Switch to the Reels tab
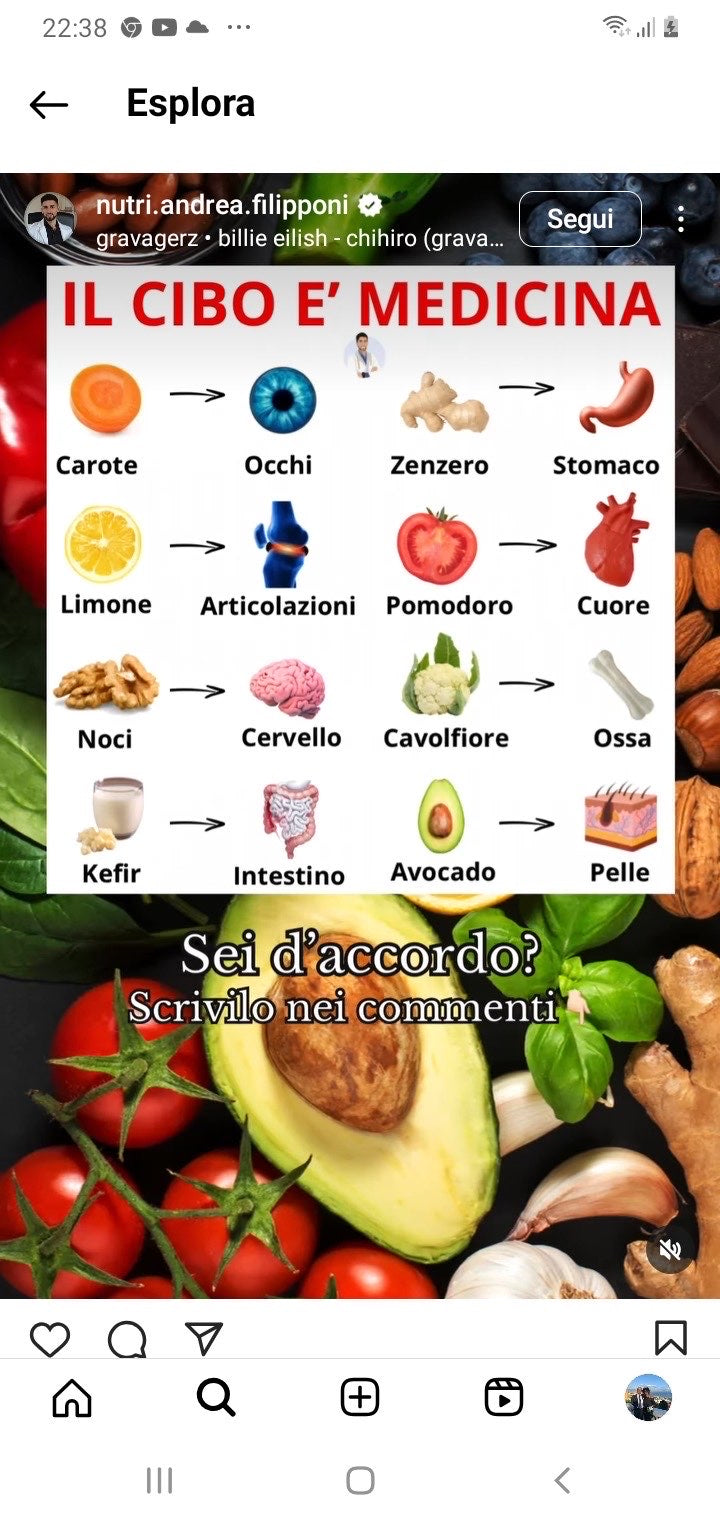 [x=504, y=1397]
